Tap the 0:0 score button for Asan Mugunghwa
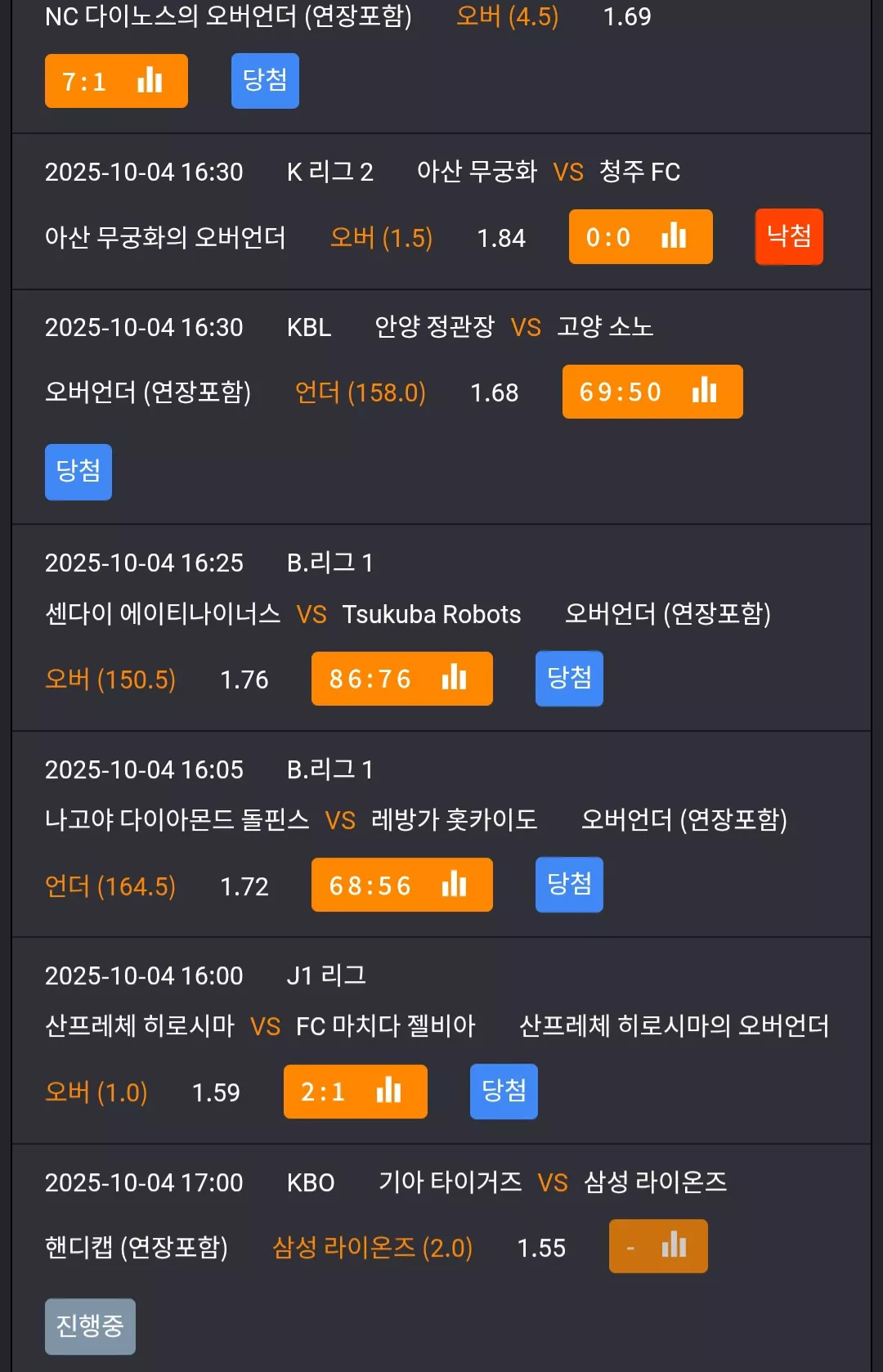 (640, 237)
